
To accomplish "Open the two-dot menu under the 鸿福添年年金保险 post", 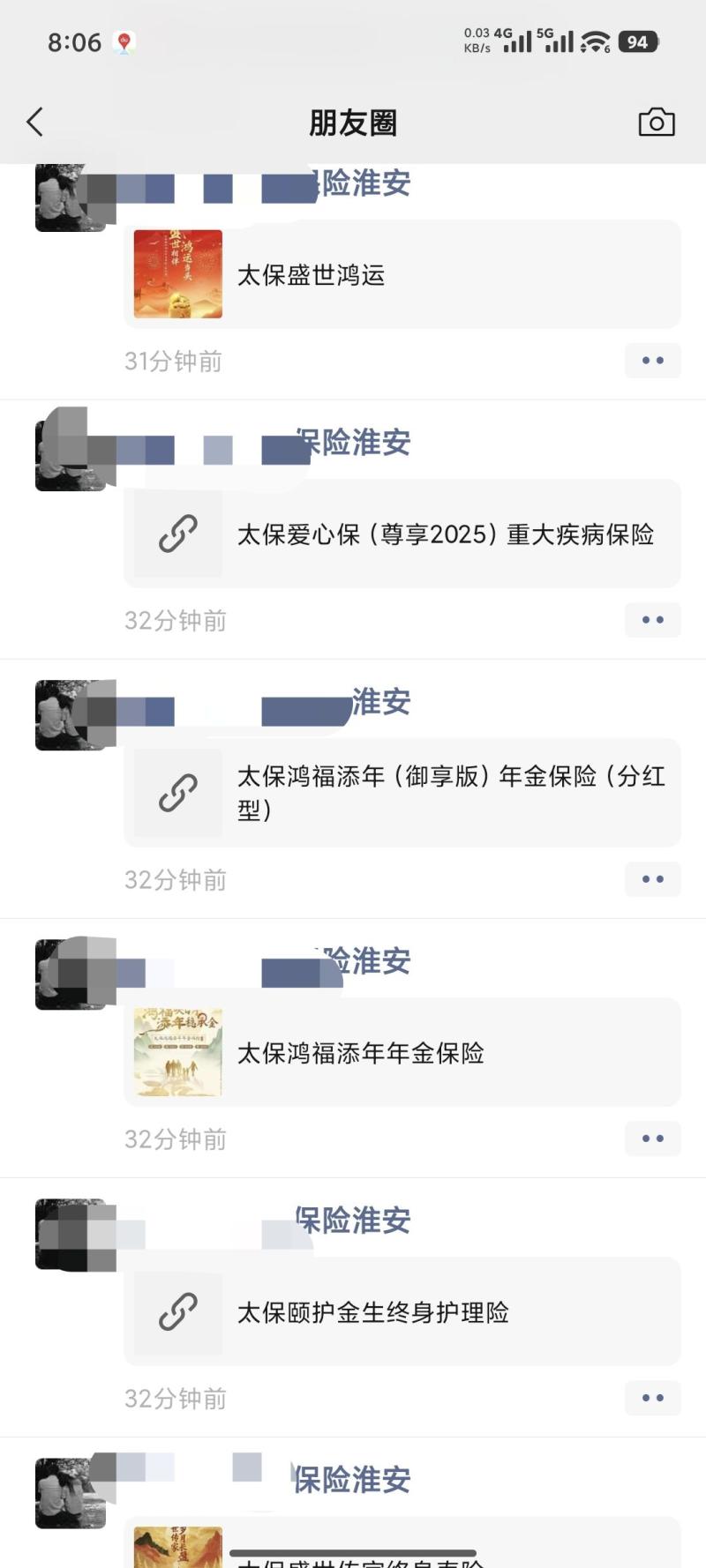I will point(652,1139).
